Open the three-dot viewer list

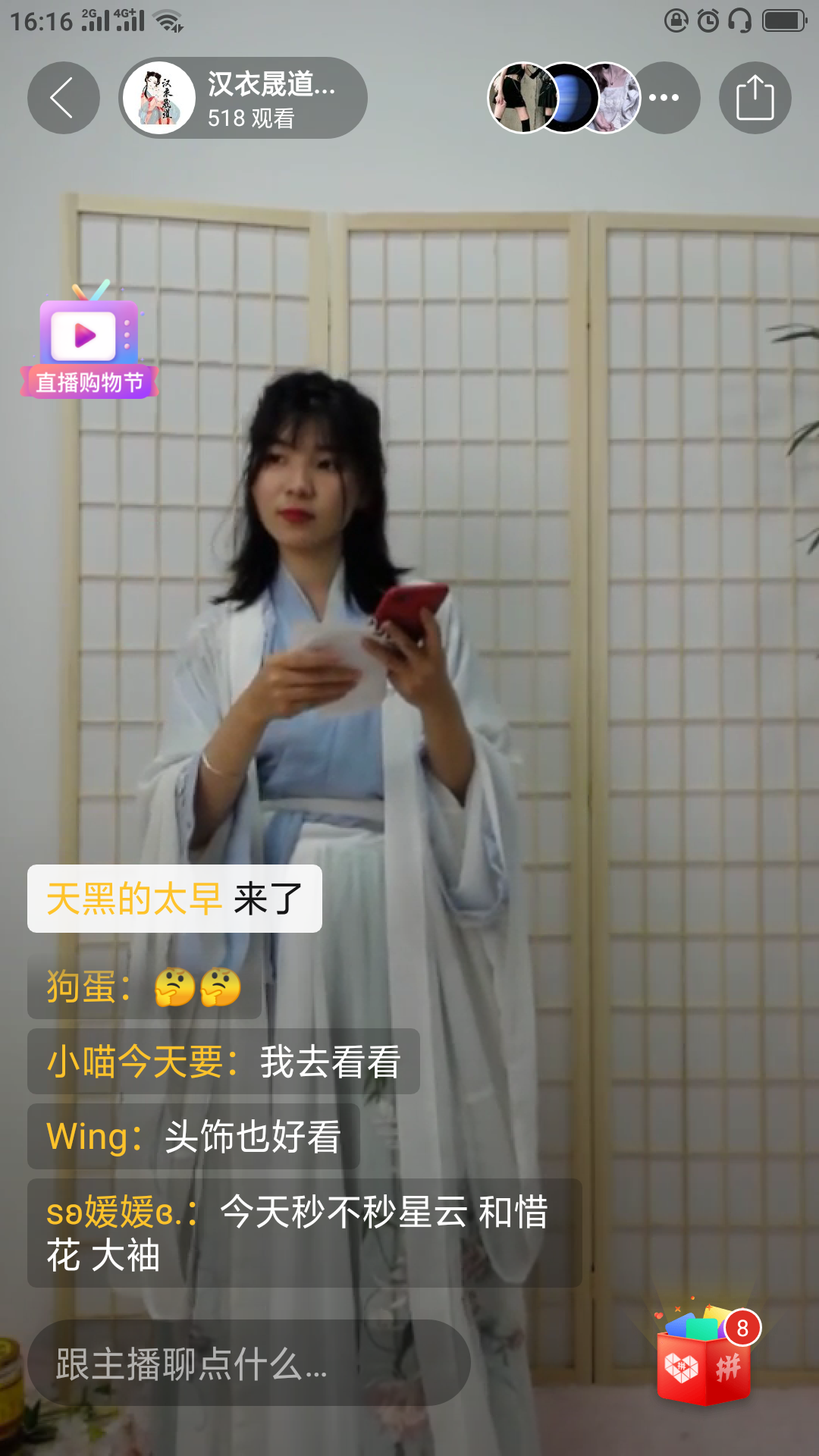click(x=664, y=98)
